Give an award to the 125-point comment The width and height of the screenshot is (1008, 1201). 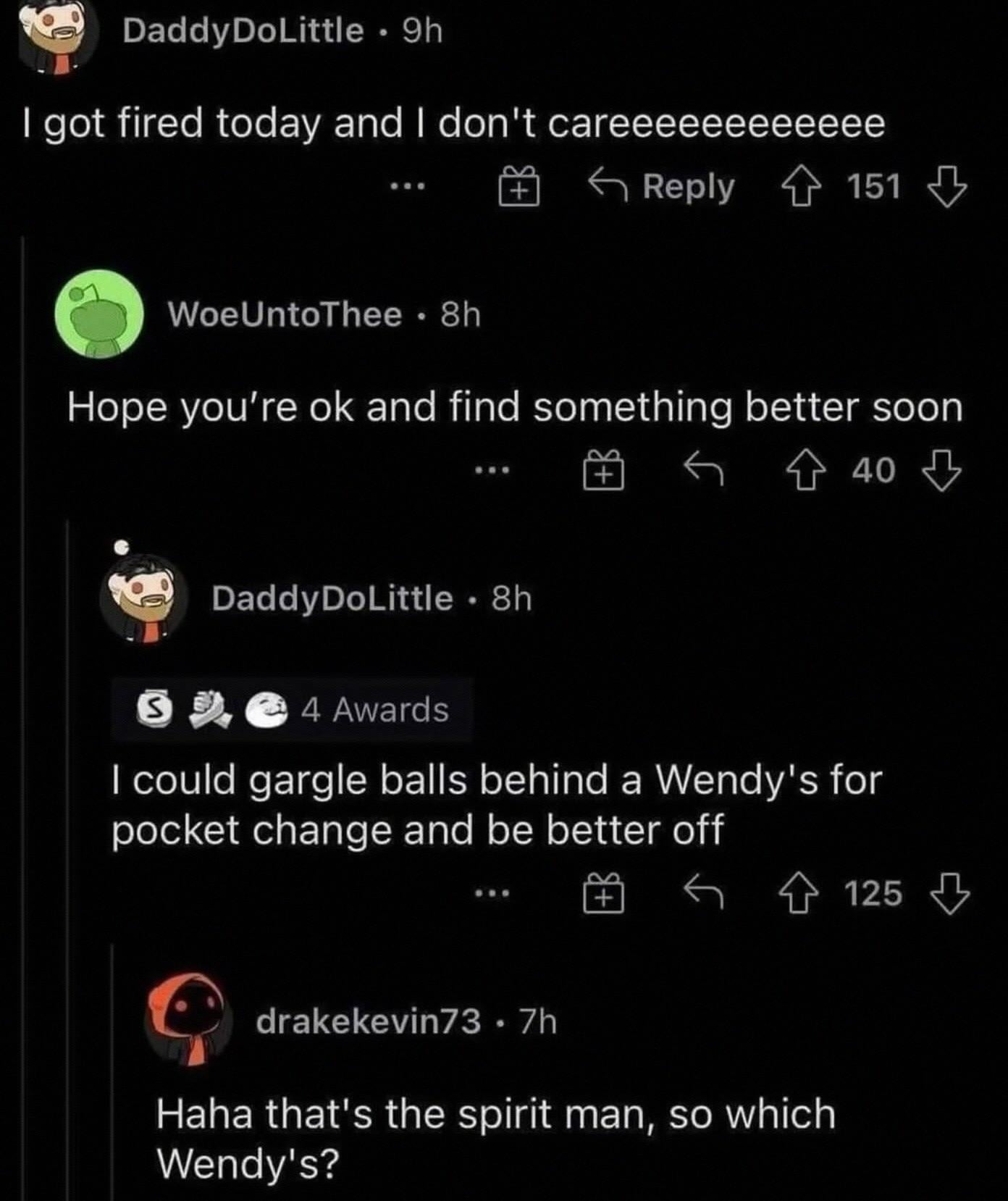pyautogui.click(x=605, y=893)
